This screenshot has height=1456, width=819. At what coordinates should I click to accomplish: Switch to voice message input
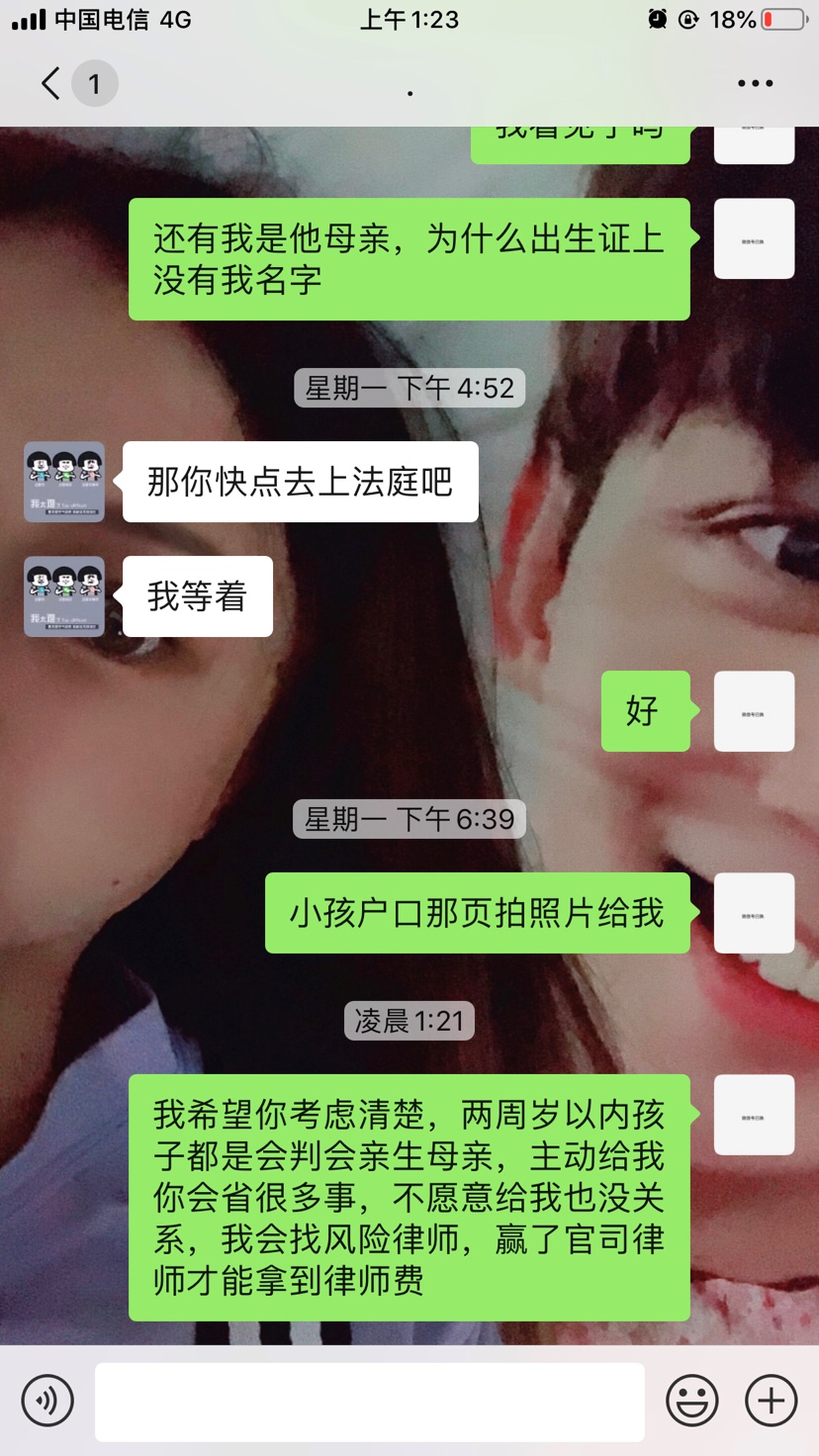(x=47, y=1401)
